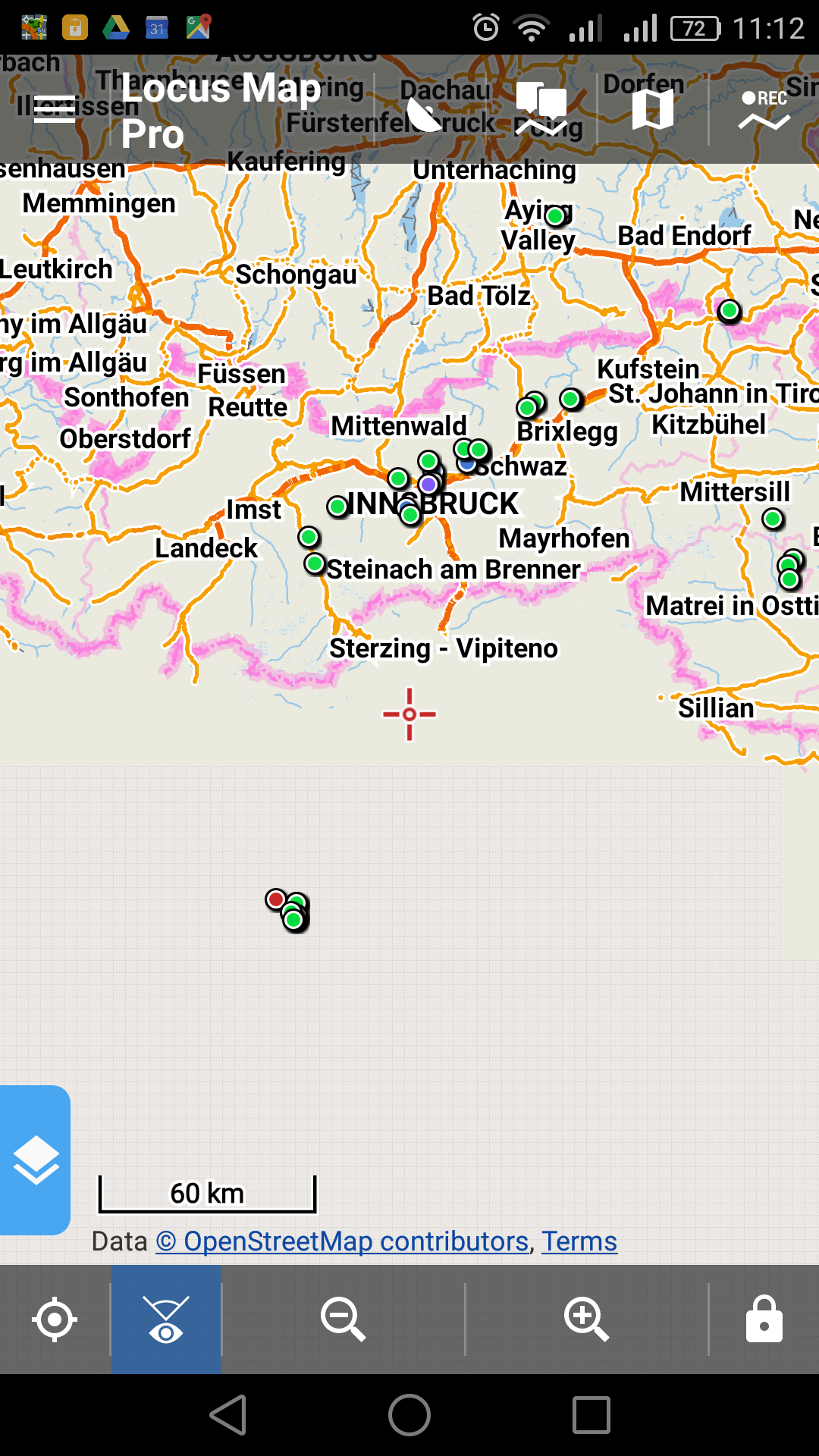
Task: Select the waypoint near Aying
Action: 556,216
